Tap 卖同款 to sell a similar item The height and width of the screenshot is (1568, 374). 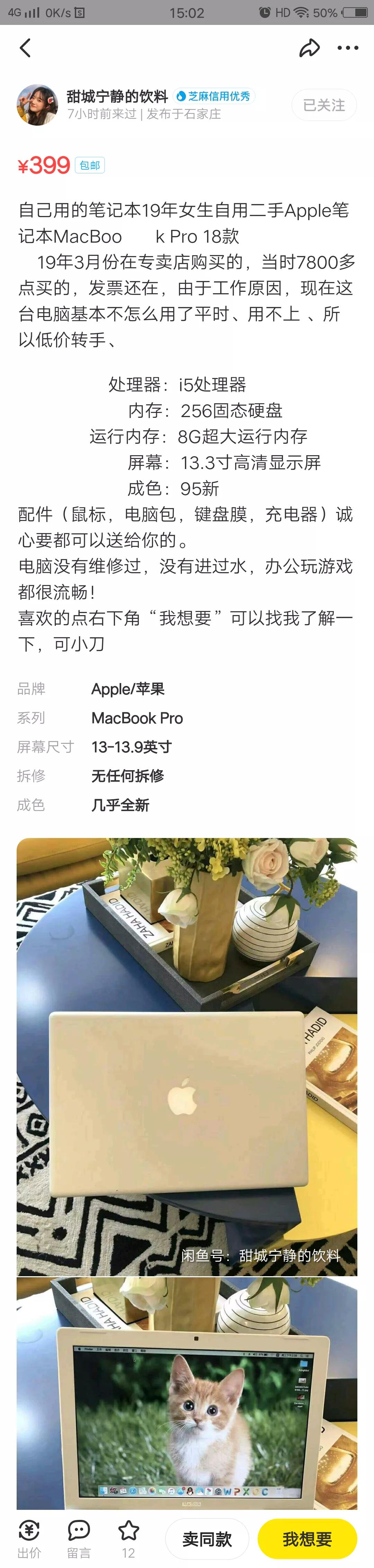pos(207,1538)
